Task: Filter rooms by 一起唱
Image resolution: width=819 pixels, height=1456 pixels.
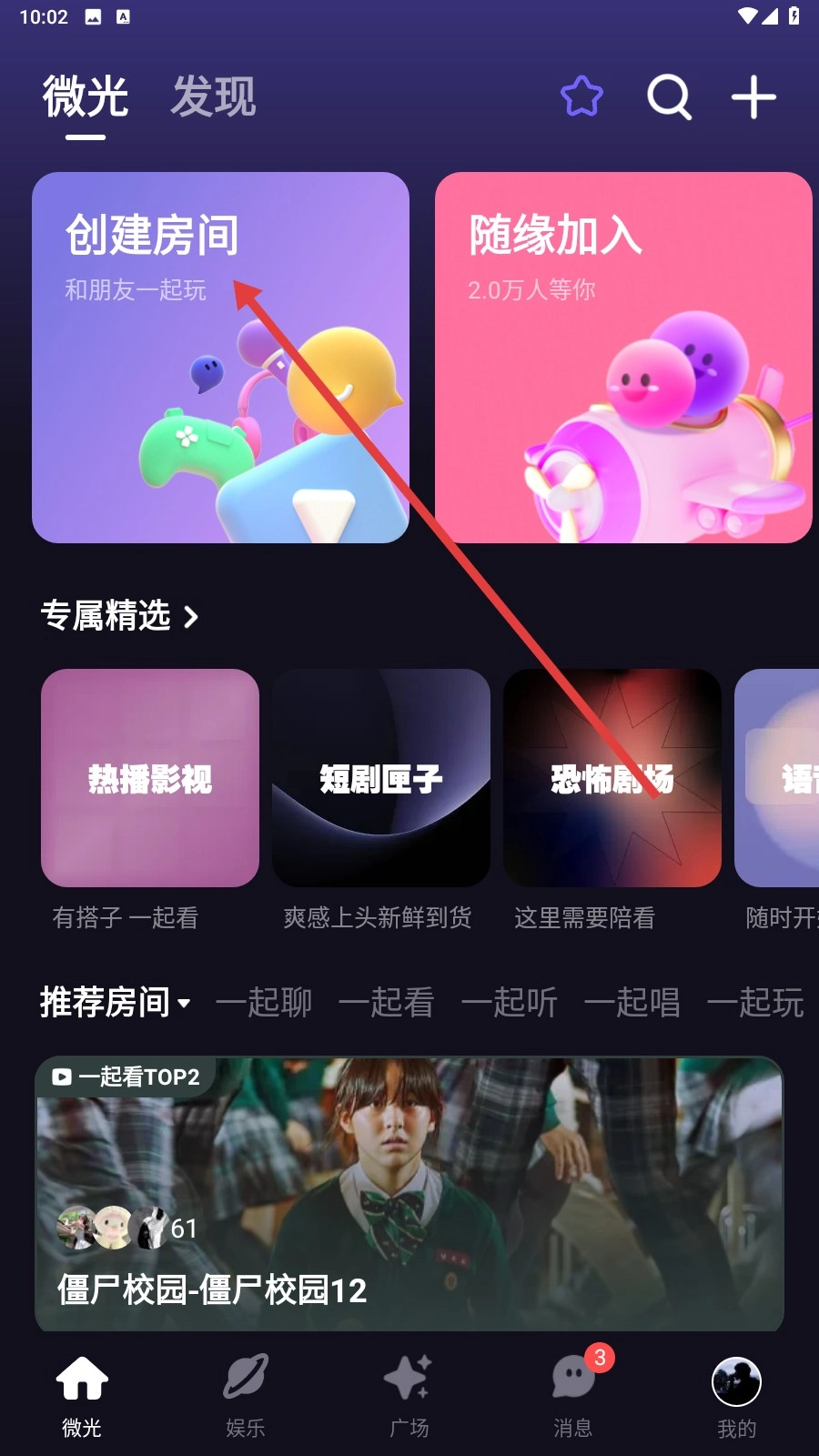Action: coord(632,1003)
